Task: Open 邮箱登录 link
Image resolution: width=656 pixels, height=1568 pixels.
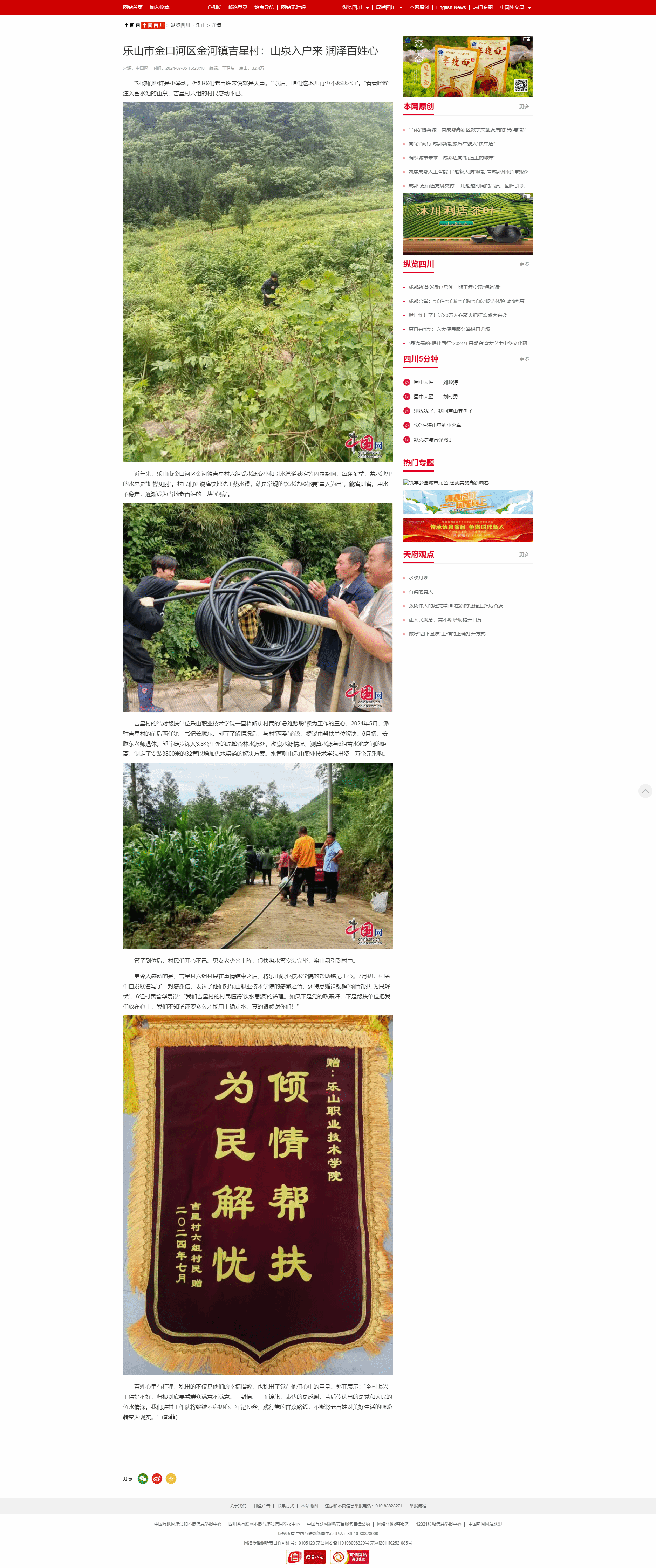Action: [x=238, y=7]
